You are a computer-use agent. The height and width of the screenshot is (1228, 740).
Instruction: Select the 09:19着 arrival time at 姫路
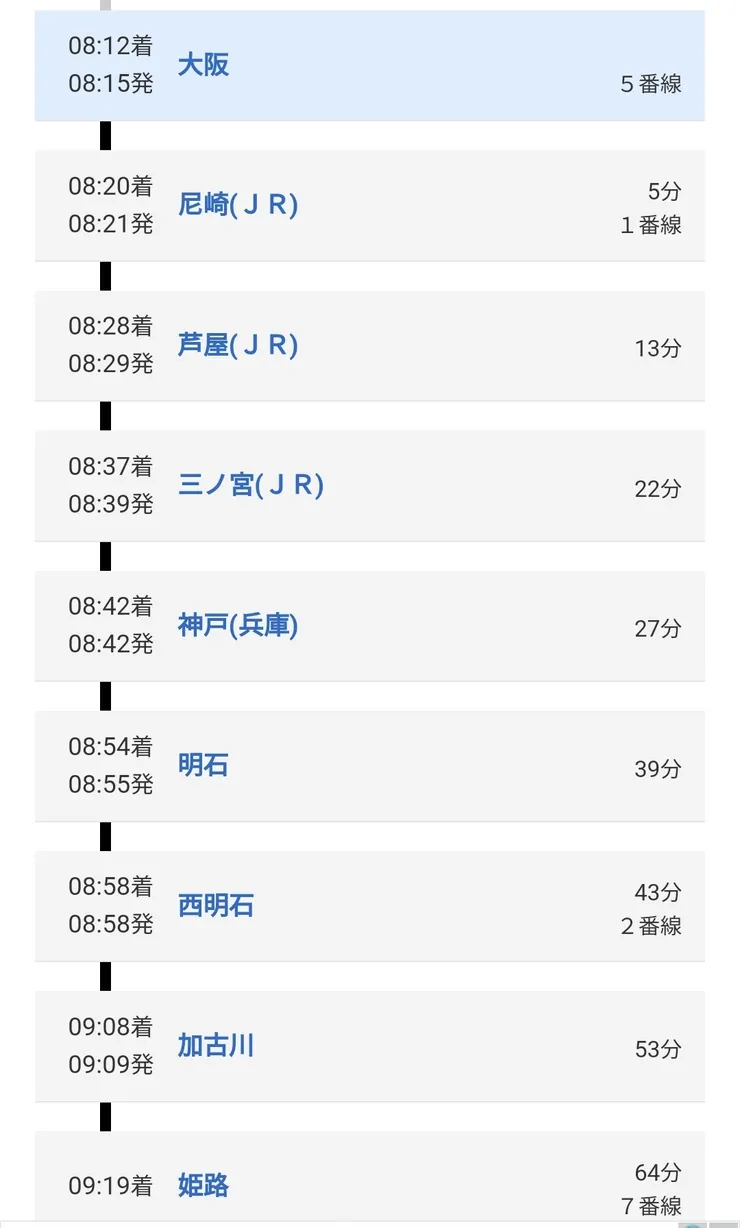point(108,1187)
